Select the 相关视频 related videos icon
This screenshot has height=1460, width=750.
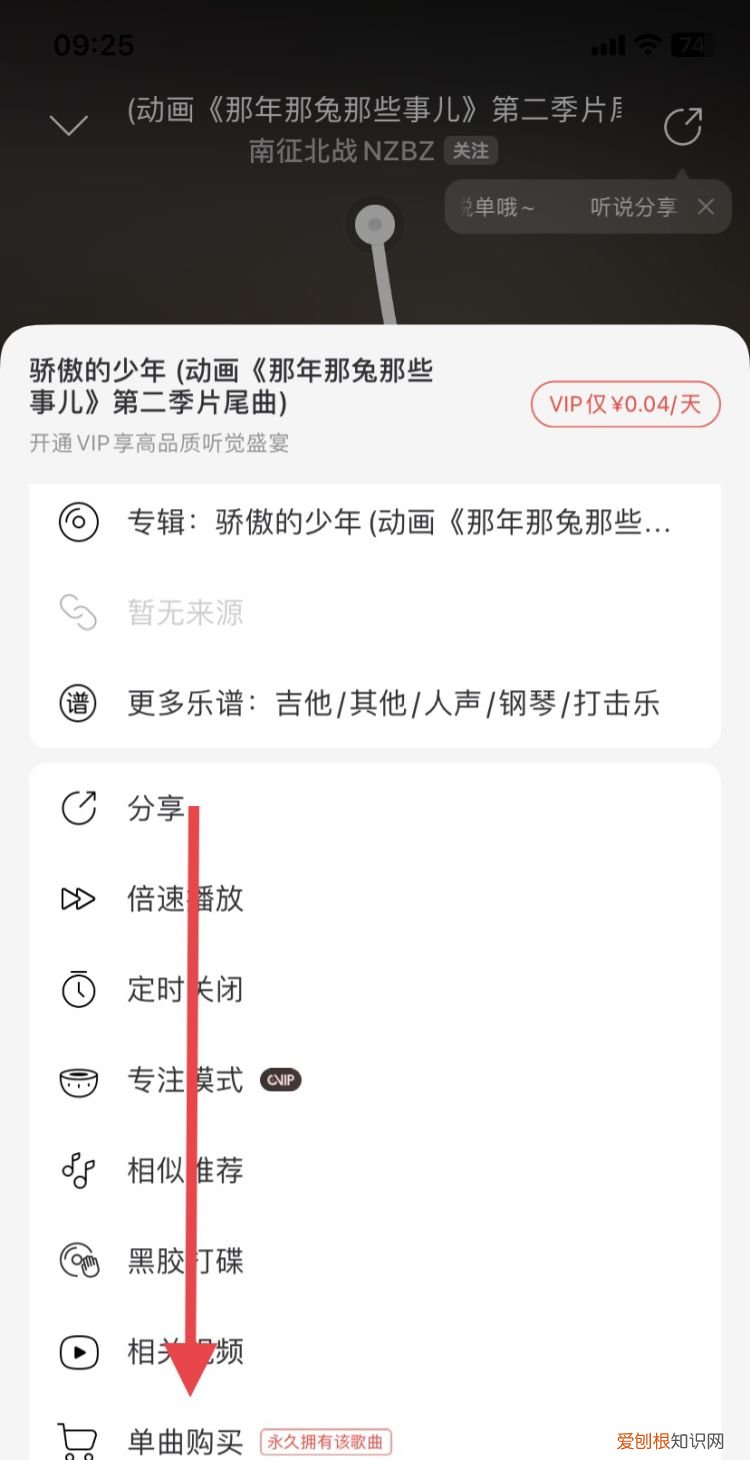78,1352
